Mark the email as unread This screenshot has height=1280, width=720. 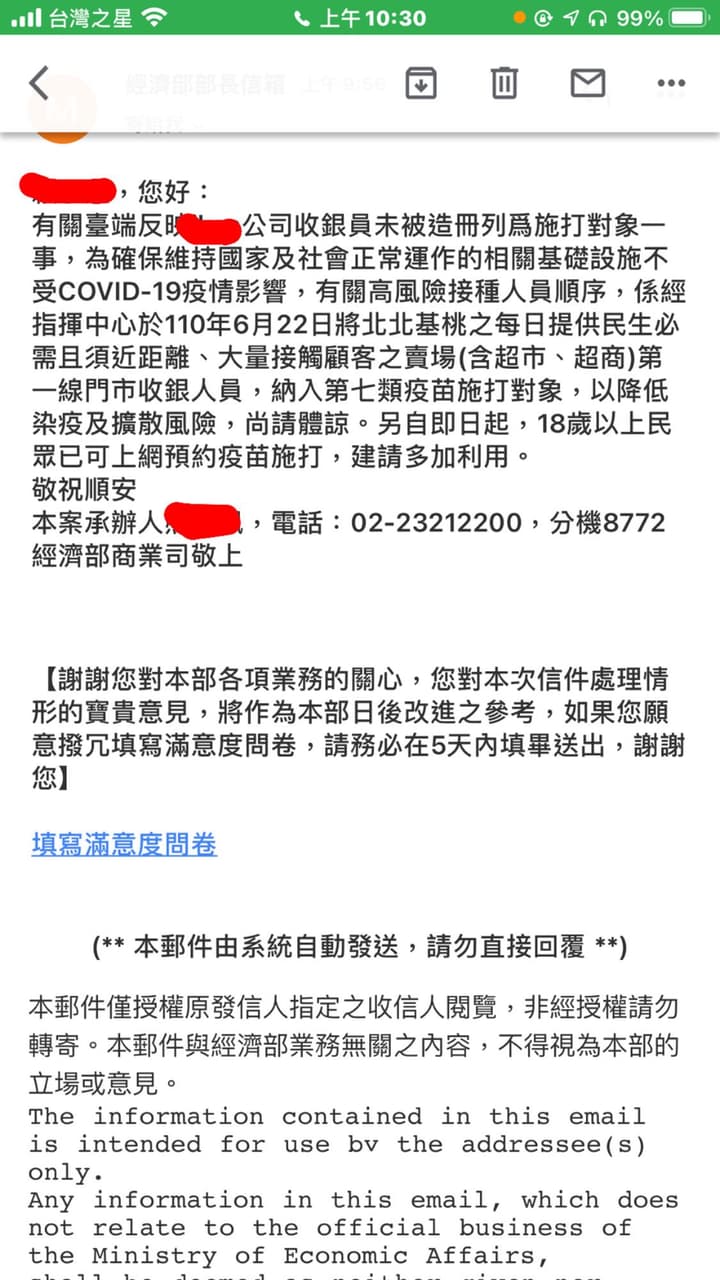(588, 83)
